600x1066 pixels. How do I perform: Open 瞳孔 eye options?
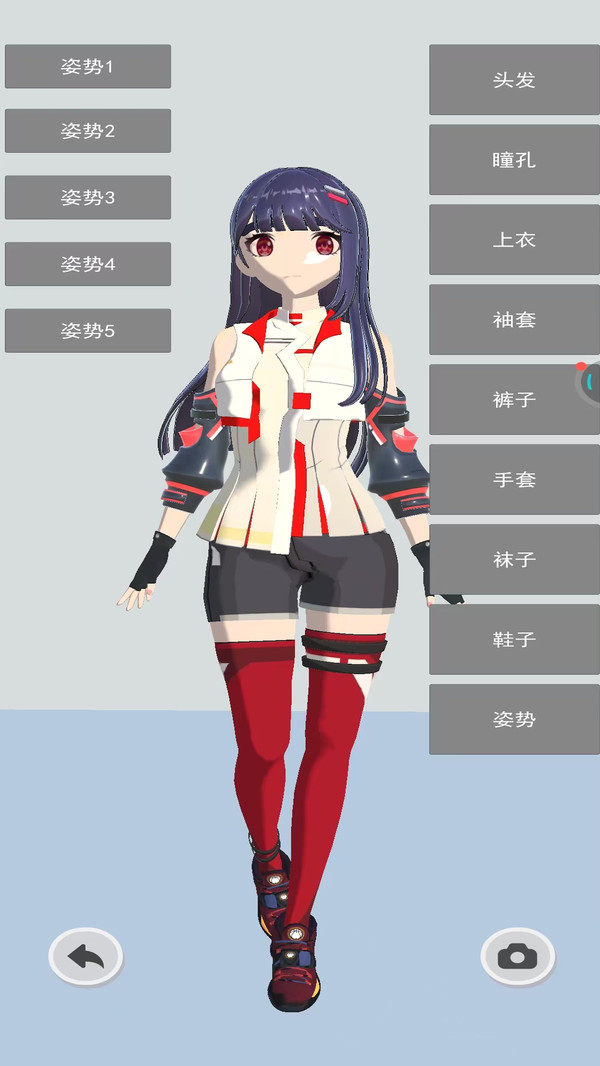pyautogui.click(x=514, y=160)
